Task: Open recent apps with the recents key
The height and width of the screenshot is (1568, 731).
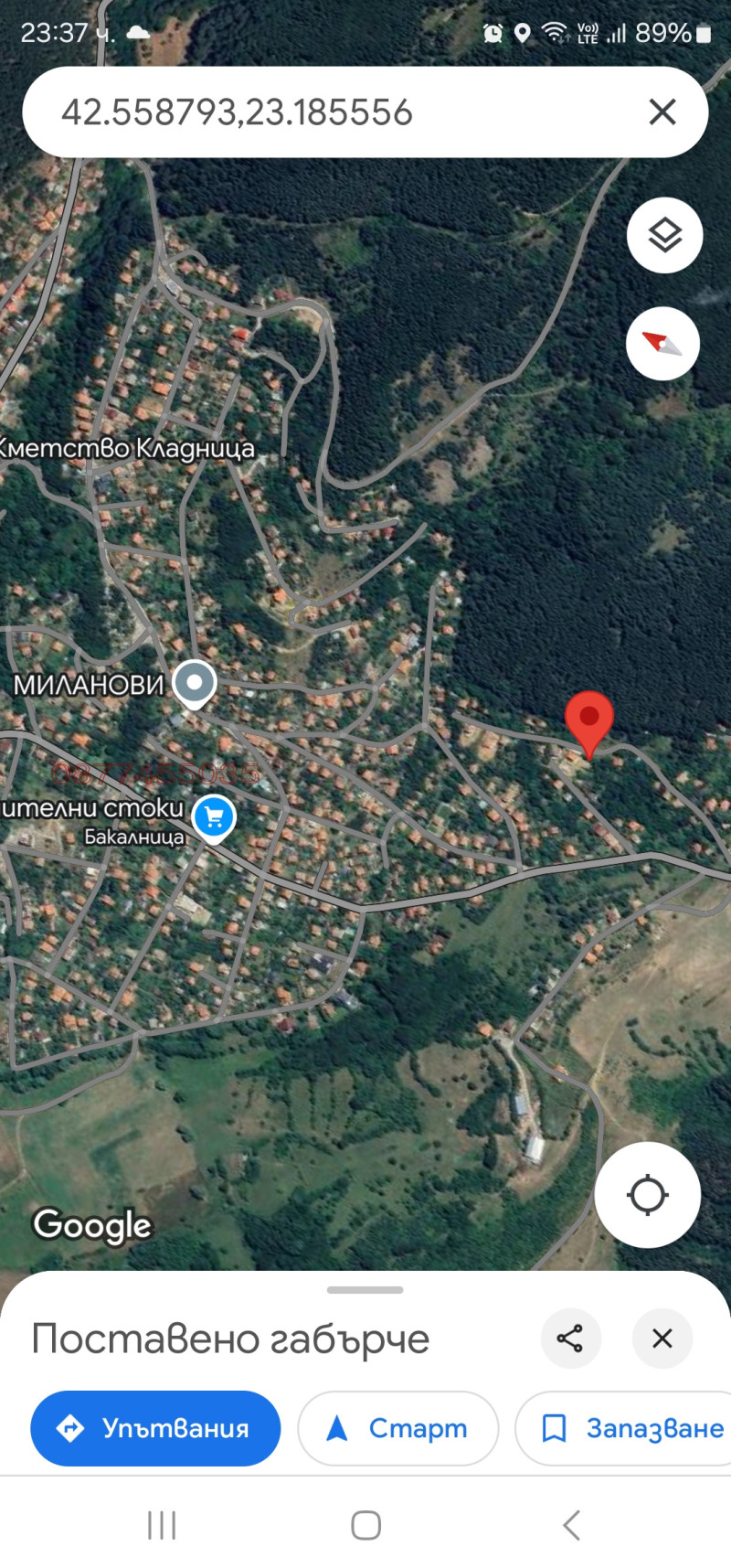Action: pos(161,1524)
